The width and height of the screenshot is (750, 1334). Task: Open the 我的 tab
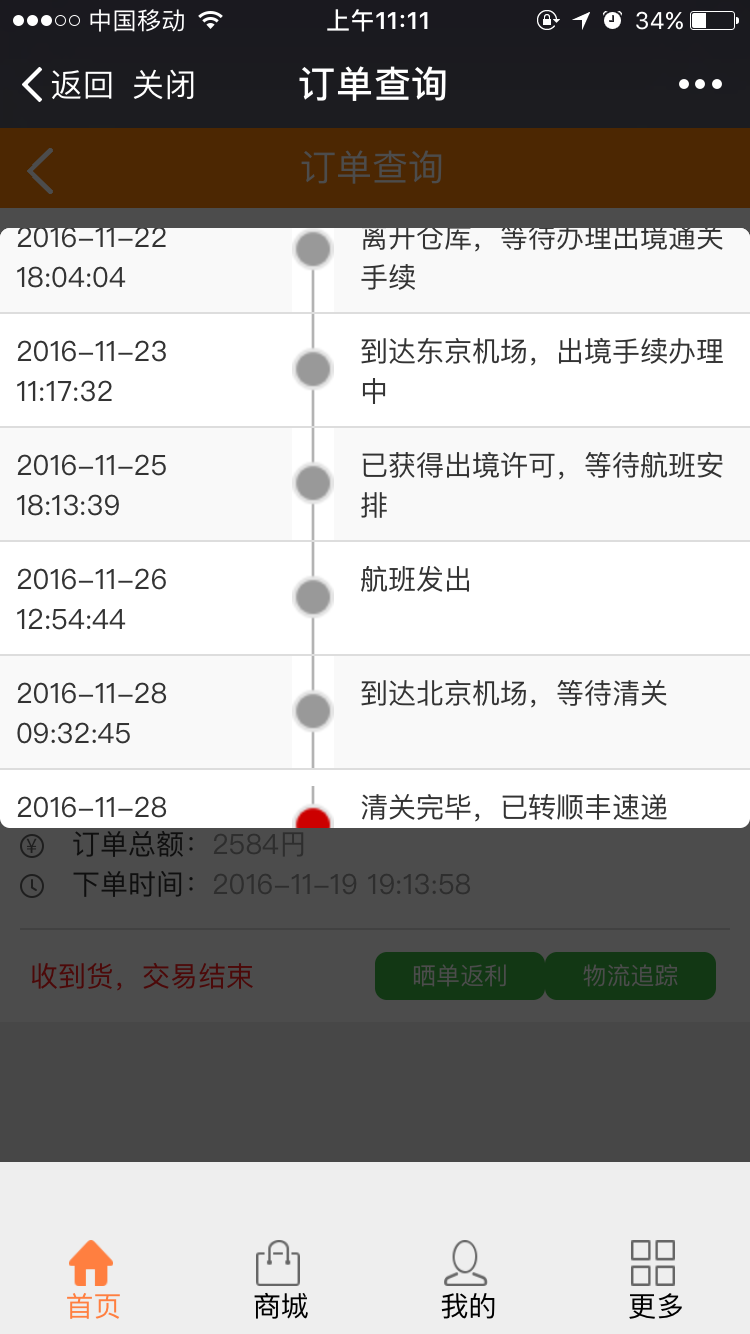coord(468,1279)
